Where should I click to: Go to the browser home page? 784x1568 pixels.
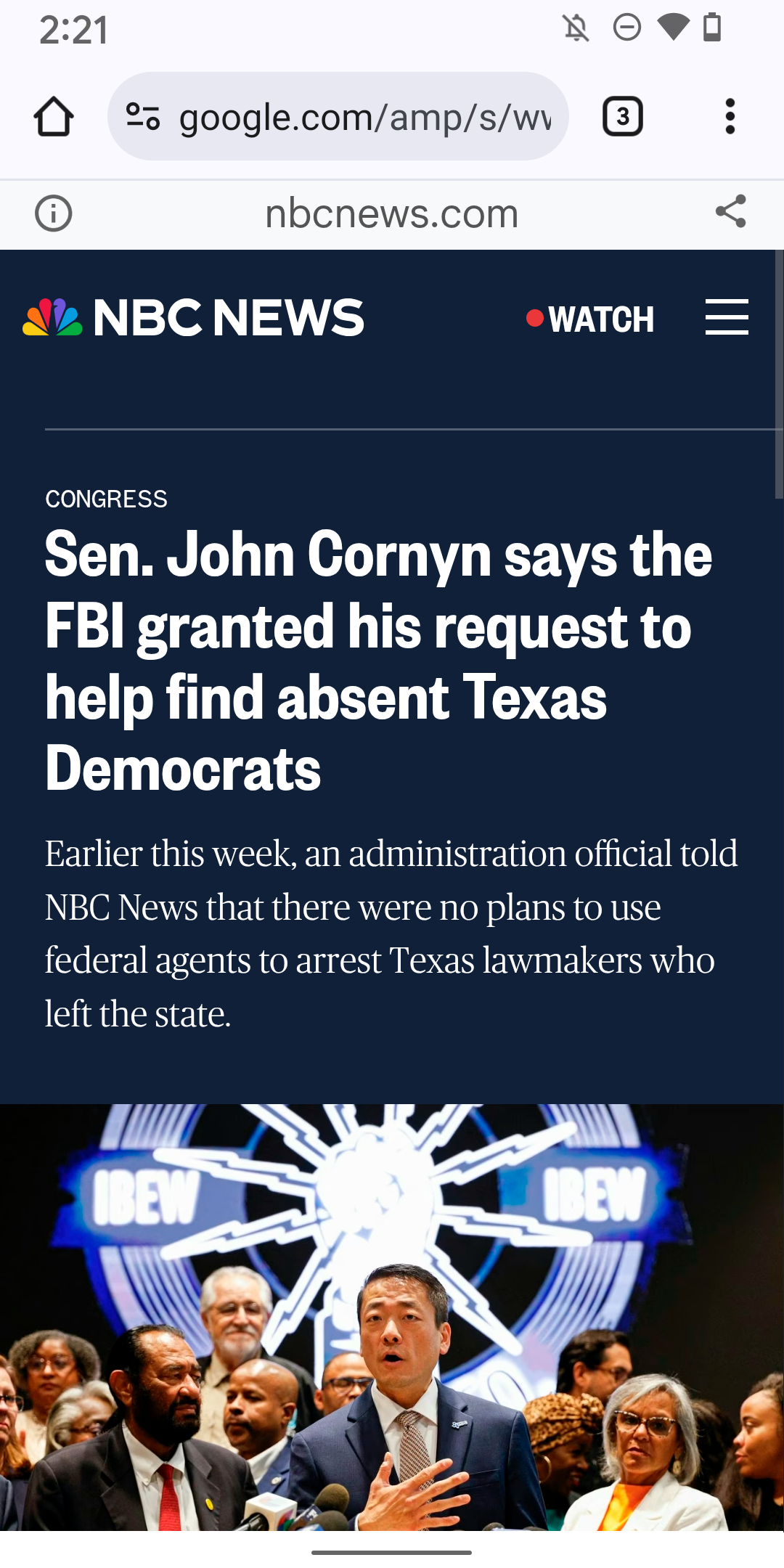[x=53, y=117]
